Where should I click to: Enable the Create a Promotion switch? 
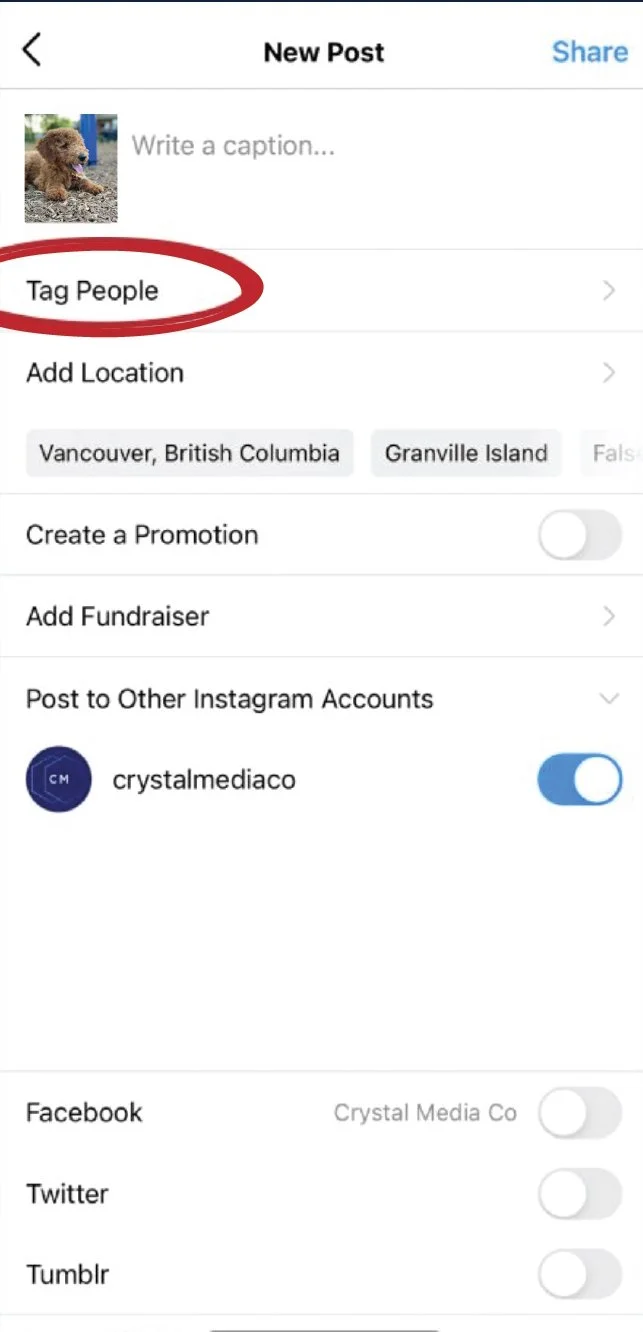[580, 536]
